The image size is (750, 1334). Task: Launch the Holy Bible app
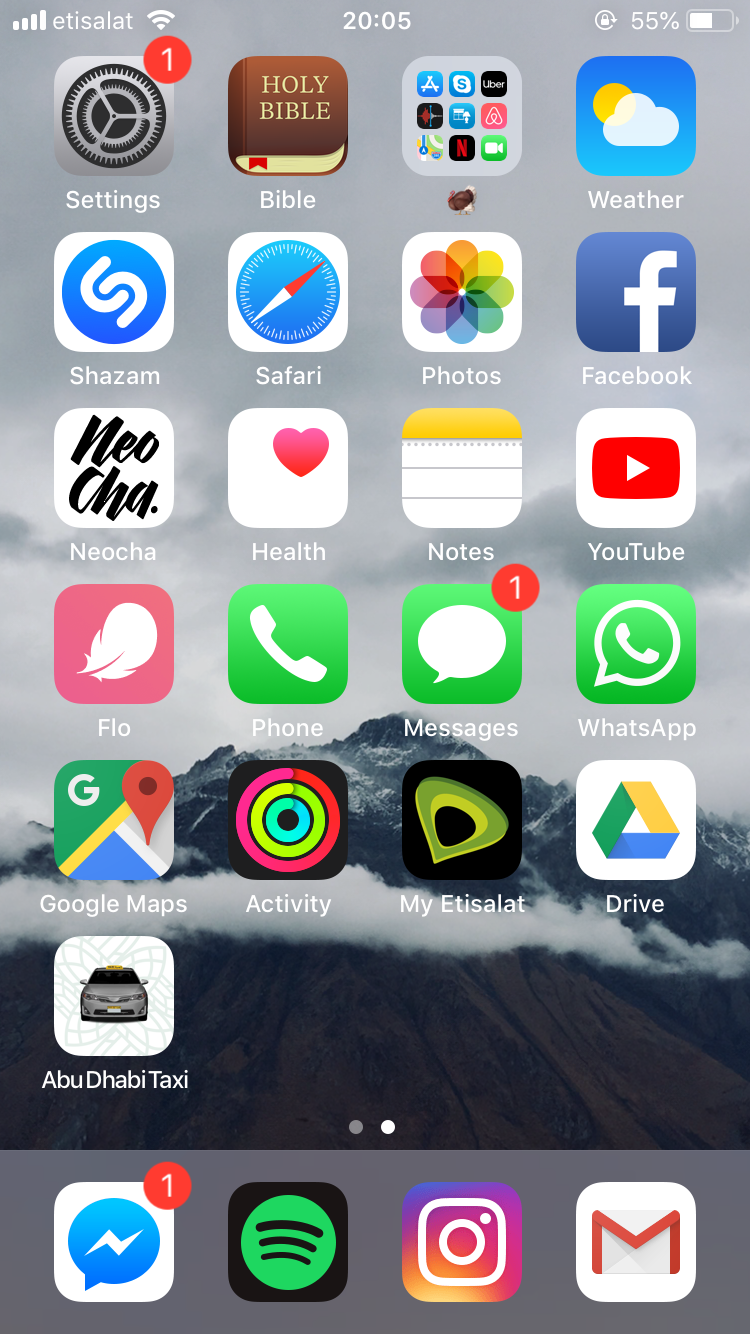click(288, 116)
